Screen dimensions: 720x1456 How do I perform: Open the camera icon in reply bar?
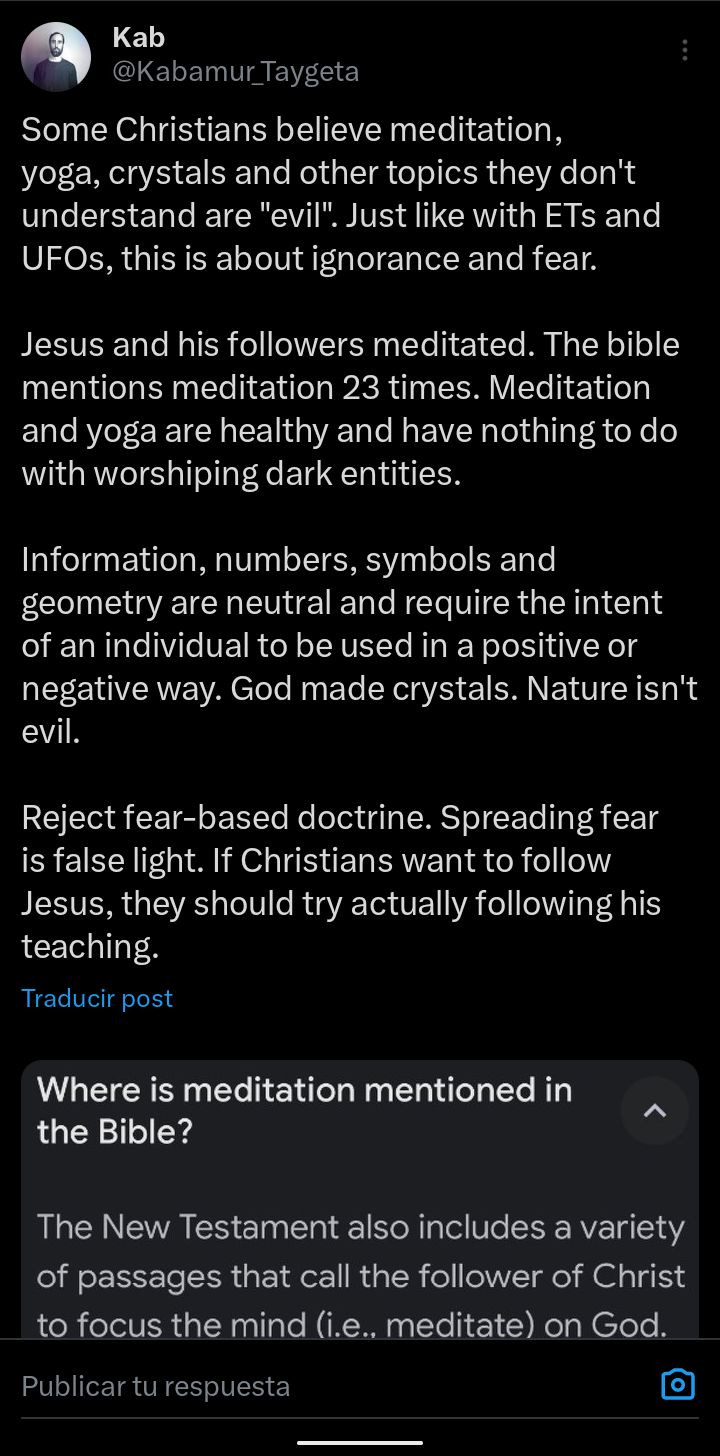678,1385
